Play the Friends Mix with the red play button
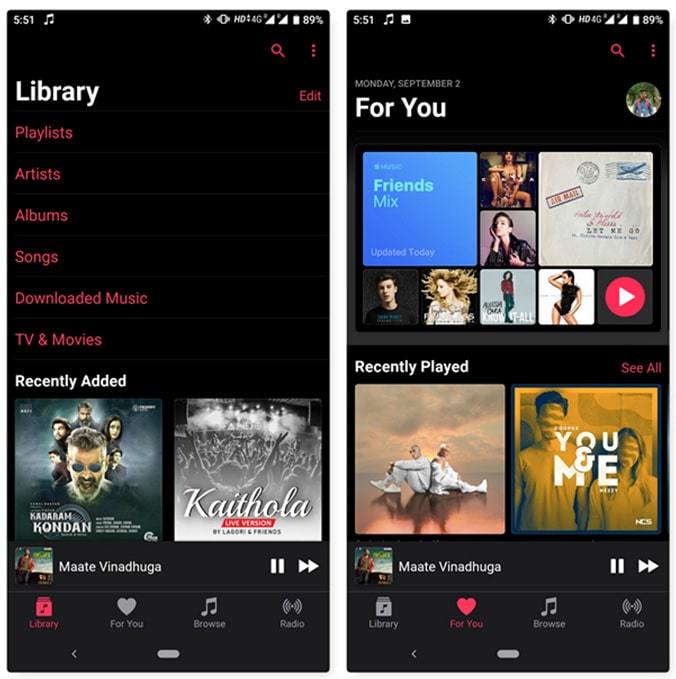 pos(625,297)
